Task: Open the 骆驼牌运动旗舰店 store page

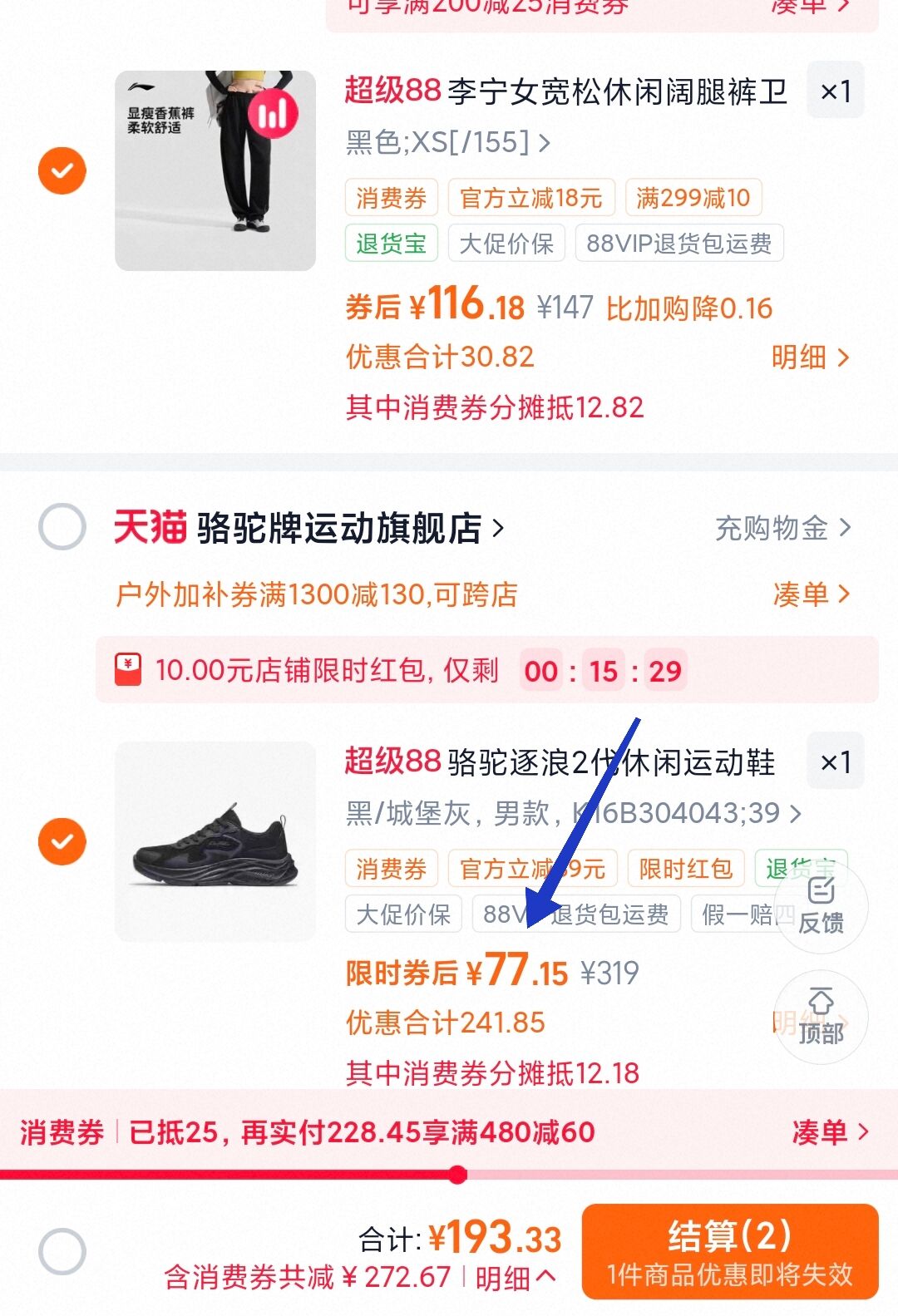Action: click(349, 528)
